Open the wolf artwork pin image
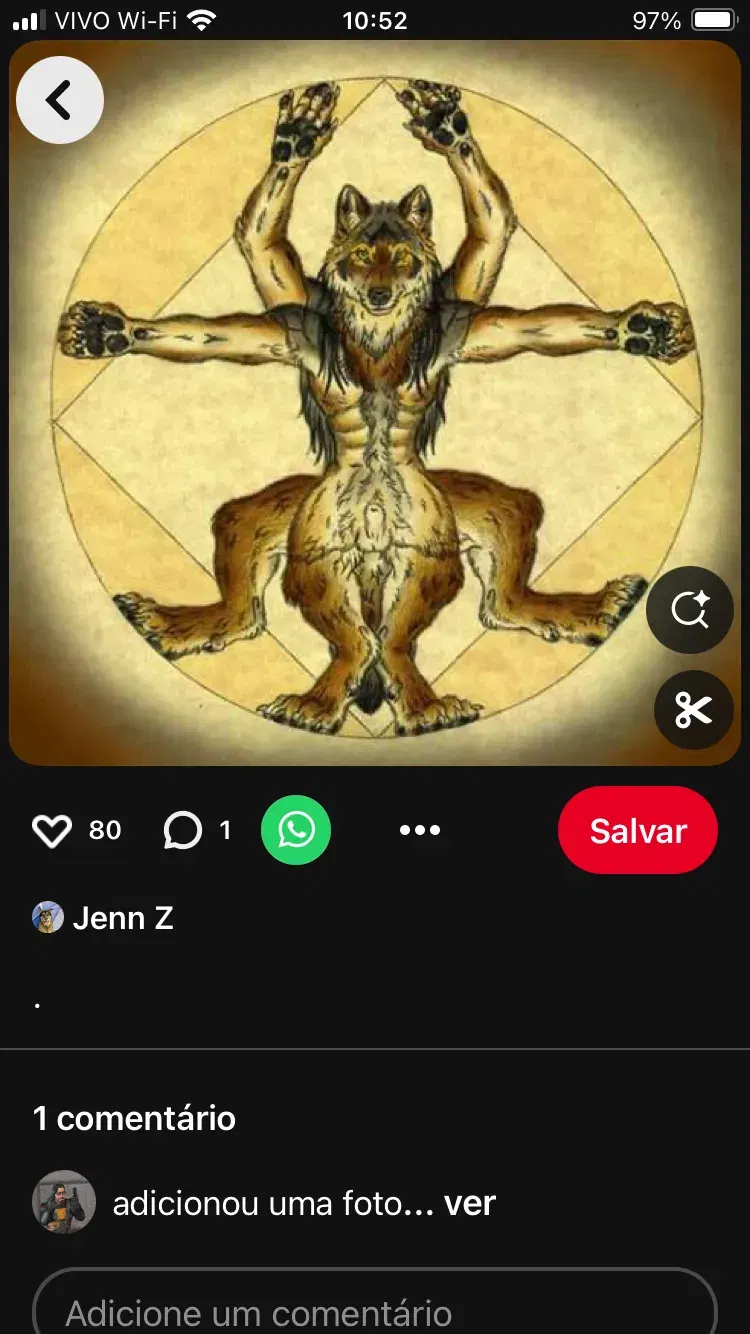The height and width of the screenshot is (1334, 750). (x=375, y=403)
